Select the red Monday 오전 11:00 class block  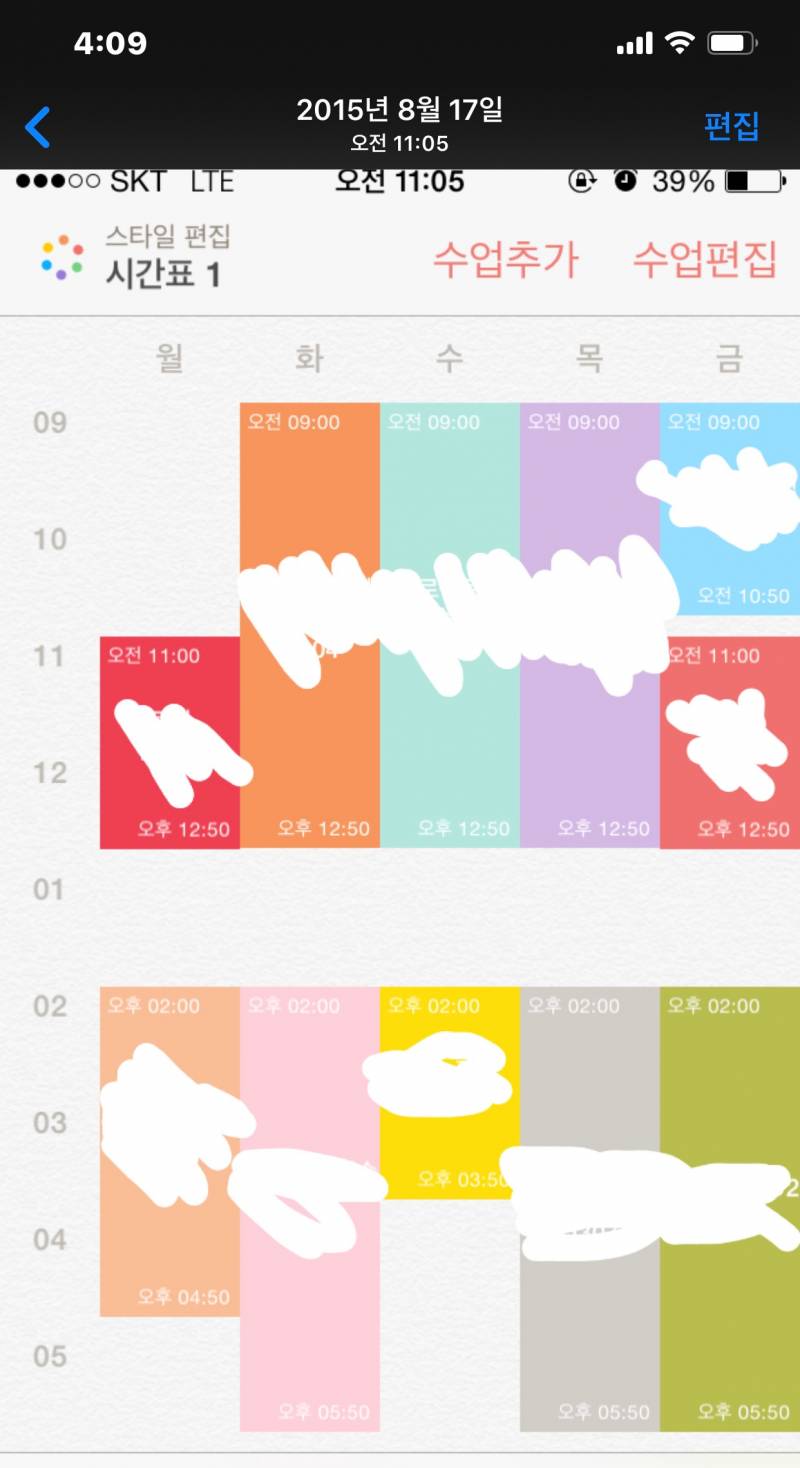pyautogui.click(x=170, y=740)
